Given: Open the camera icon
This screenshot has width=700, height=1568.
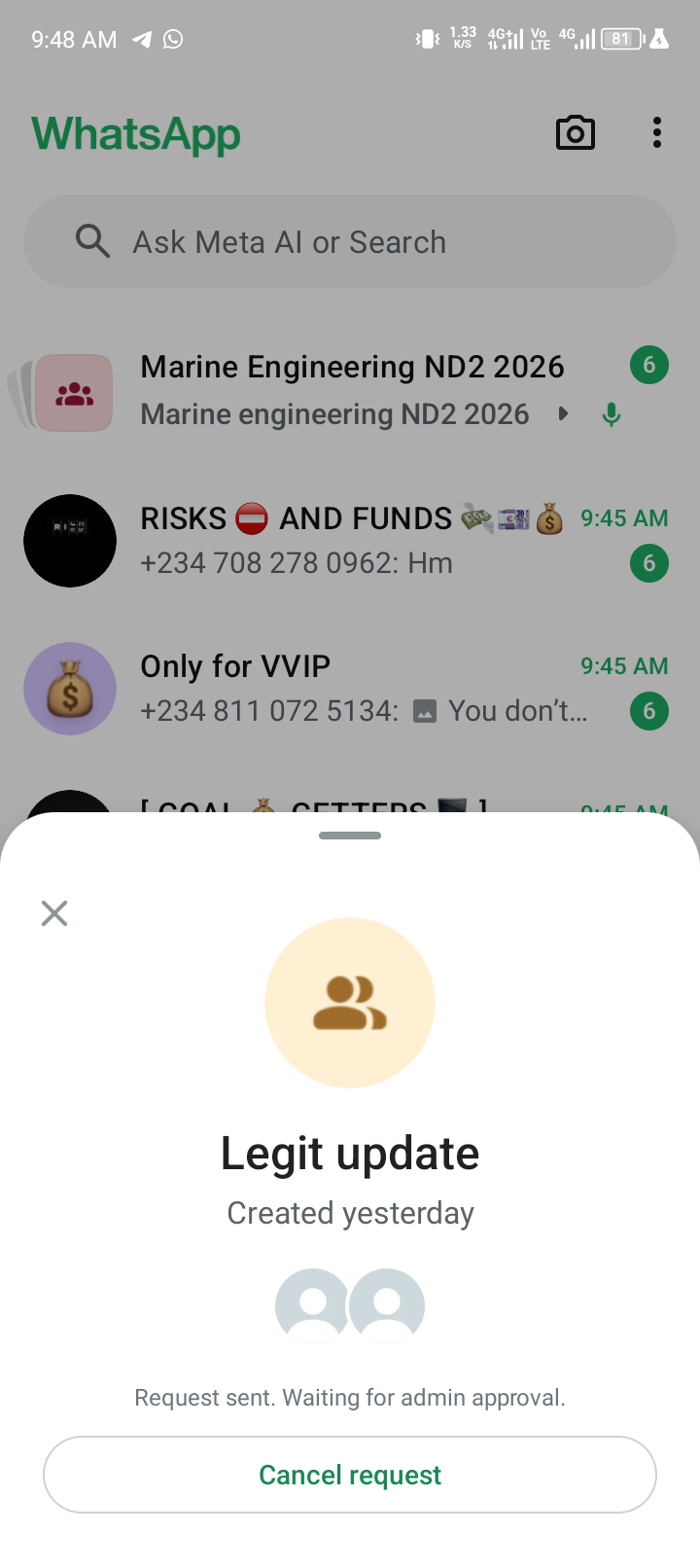Looking at the screenshot, I should (576, 133).
